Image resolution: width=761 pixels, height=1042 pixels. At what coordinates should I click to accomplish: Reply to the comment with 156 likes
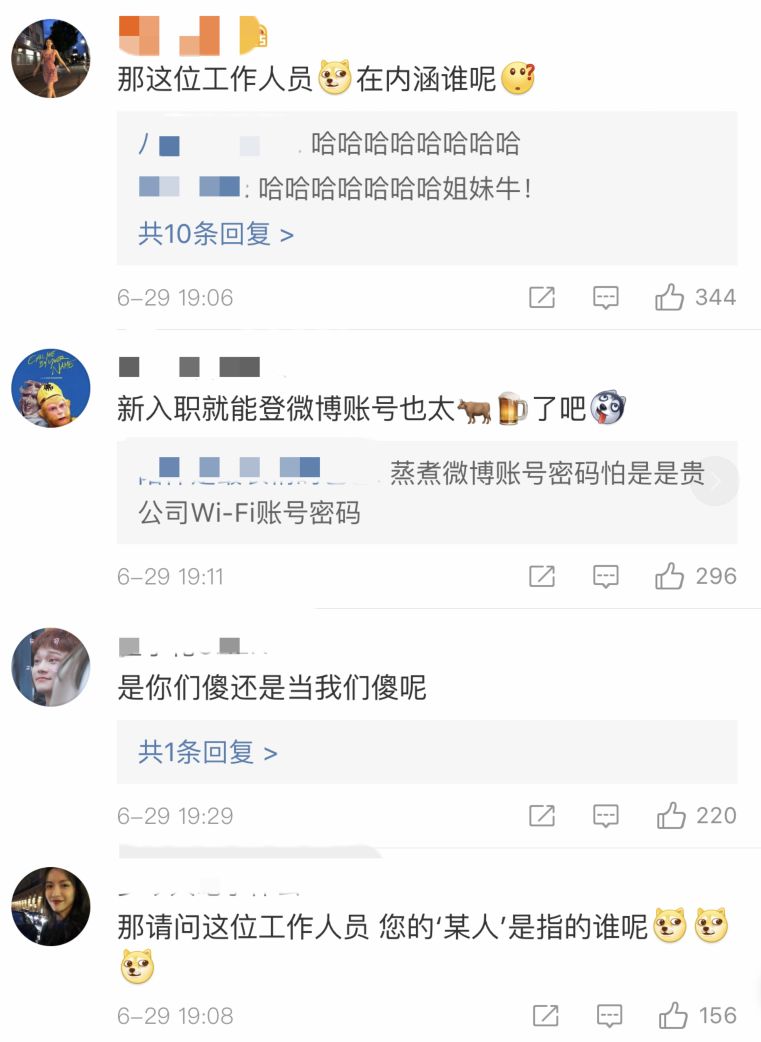[608, 1016]
